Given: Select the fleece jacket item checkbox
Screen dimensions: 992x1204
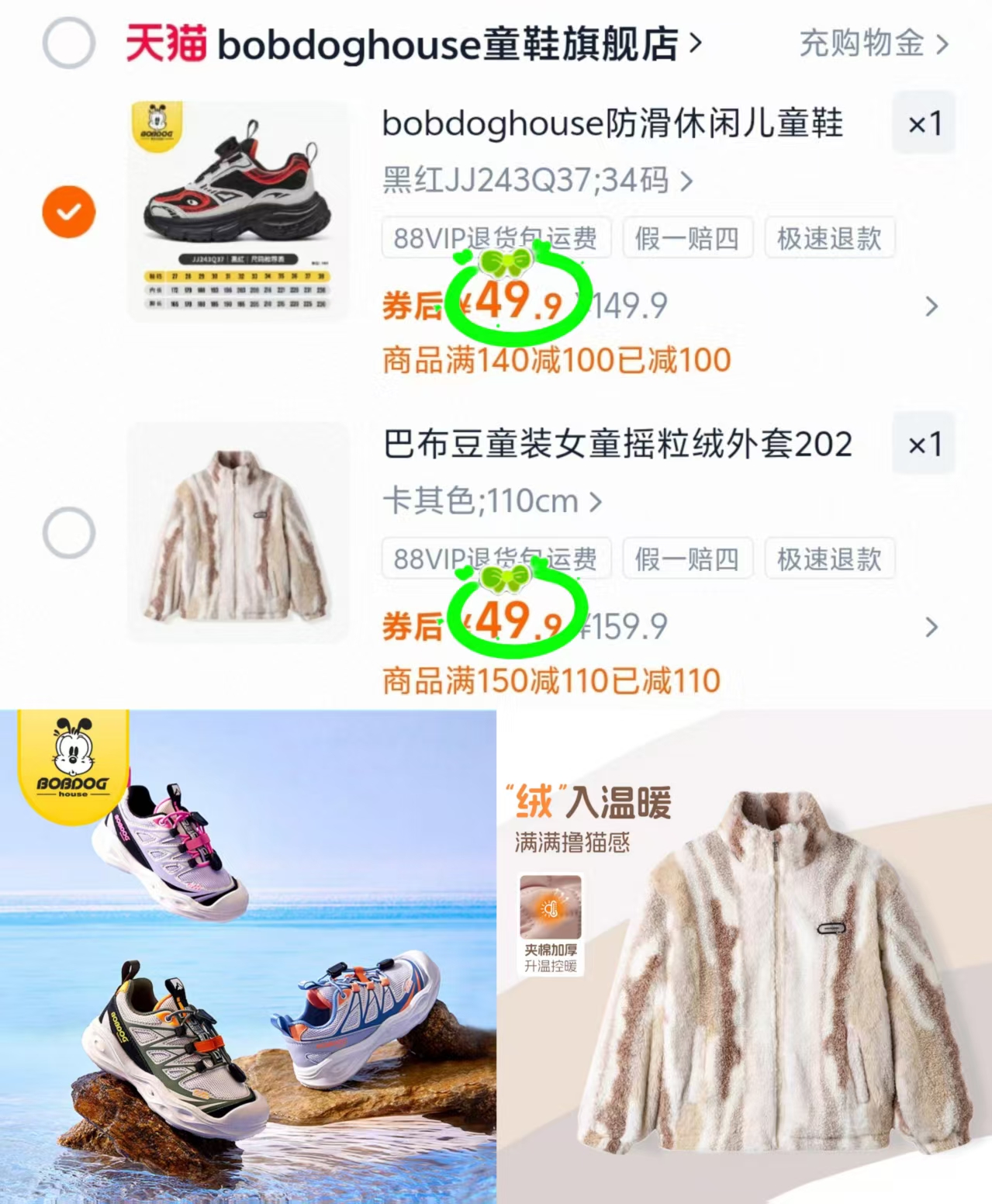Looking at the screenshot, I should tap(69, 533).
